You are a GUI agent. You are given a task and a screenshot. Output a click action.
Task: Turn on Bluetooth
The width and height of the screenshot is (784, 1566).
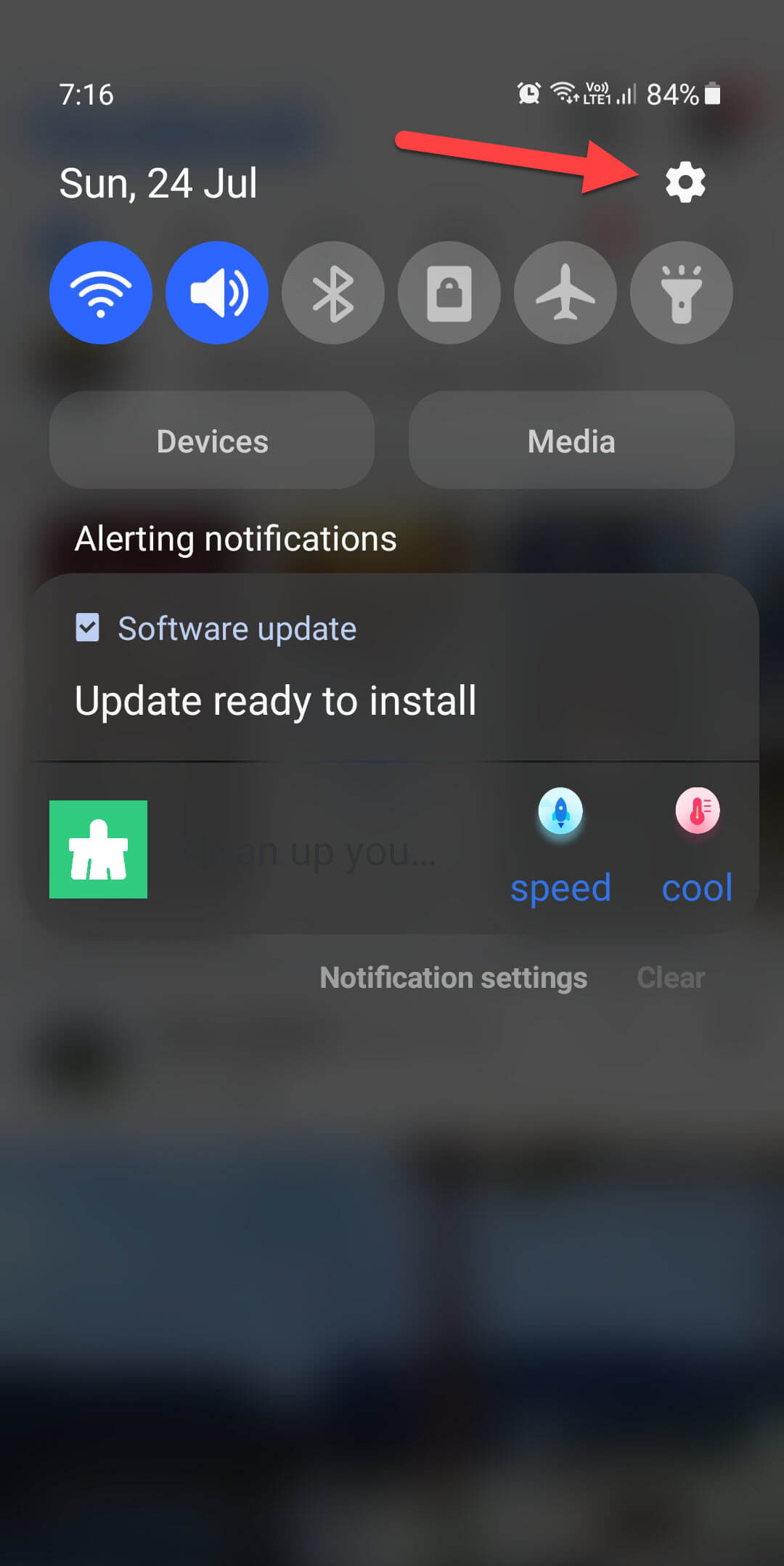tap(333, 293)
